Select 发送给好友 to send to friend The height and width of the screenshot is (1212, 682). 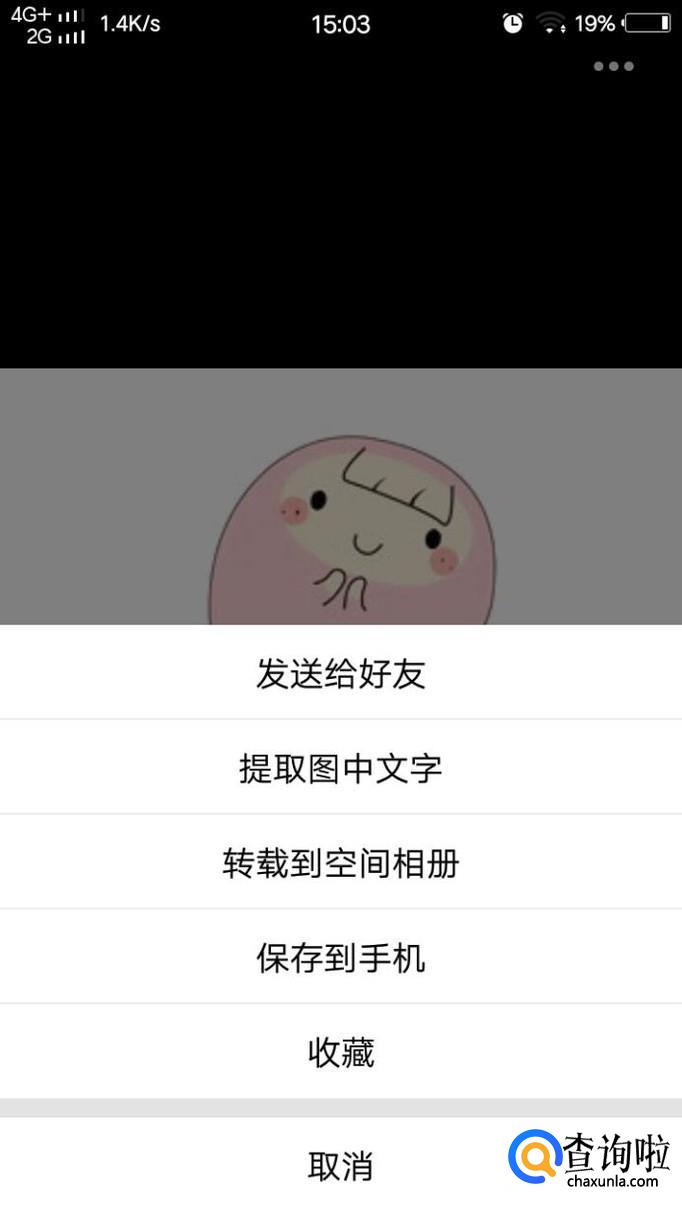pos(341,673)
